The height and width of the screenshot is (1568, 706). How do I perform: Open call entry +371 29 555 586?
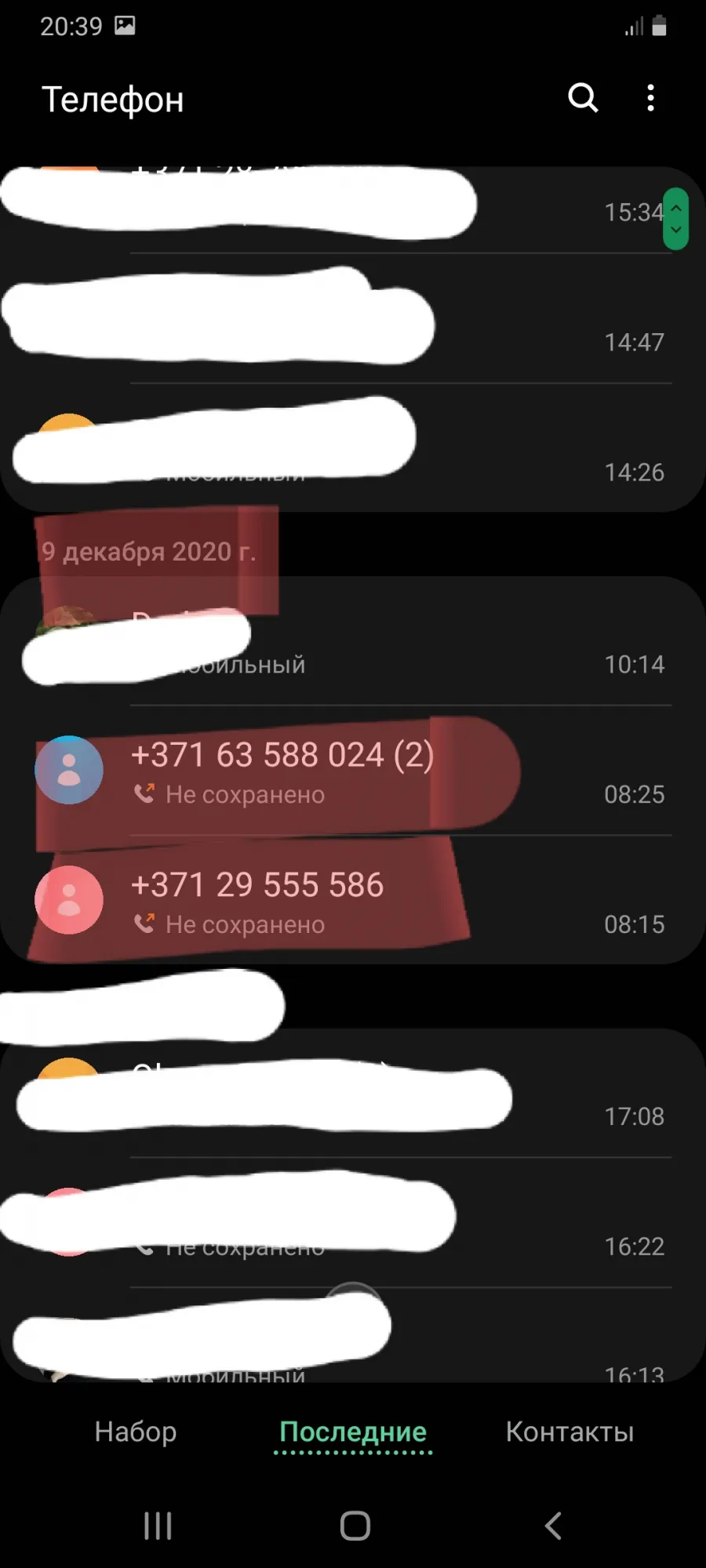tap(353, 900)
